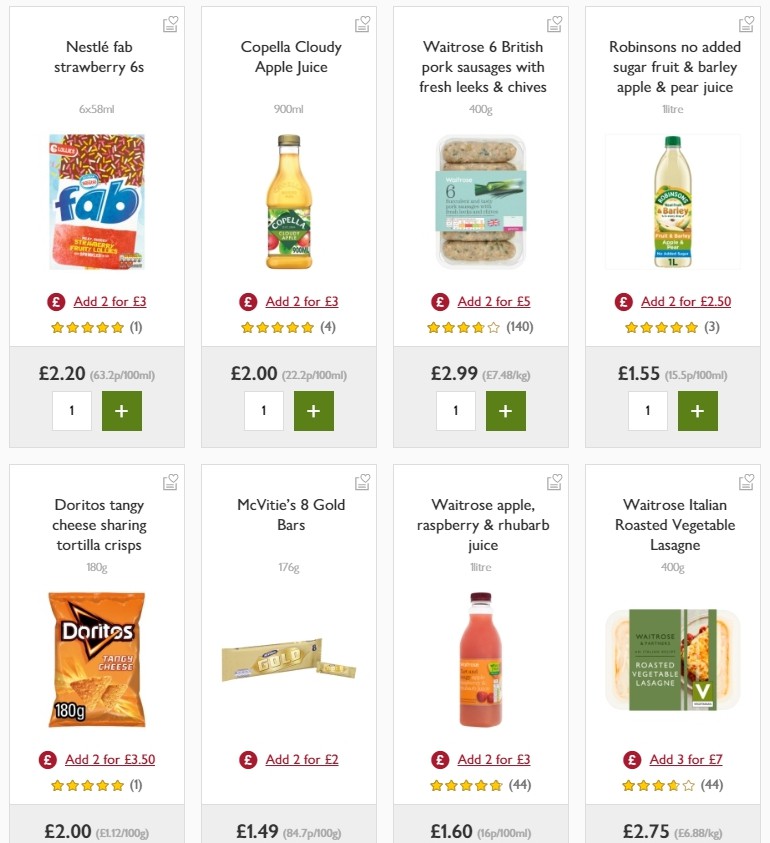
Task: Click the pound icon on the lasagne multibuy offer
Action: pos(630,759)
